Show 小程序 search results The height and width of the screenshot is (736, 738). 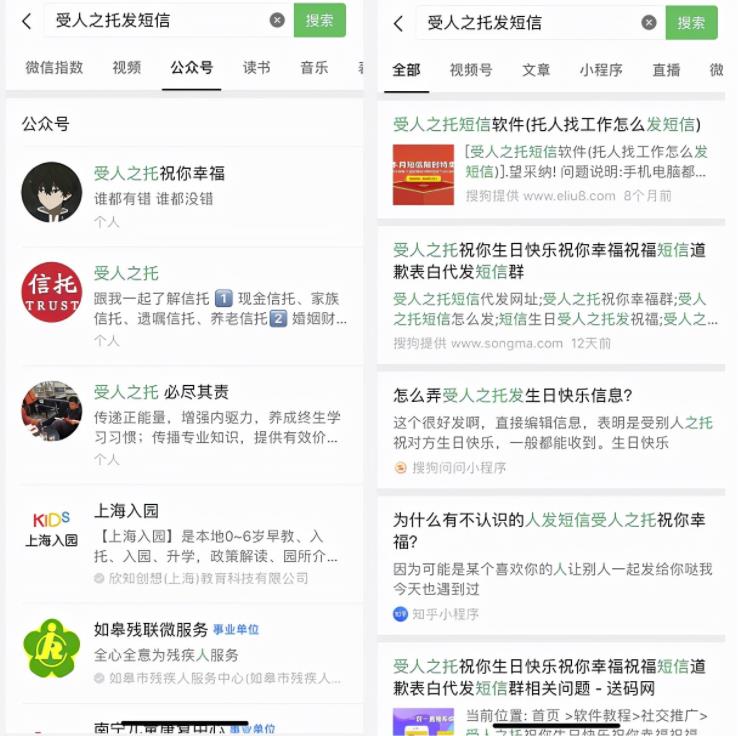(600, 70)
